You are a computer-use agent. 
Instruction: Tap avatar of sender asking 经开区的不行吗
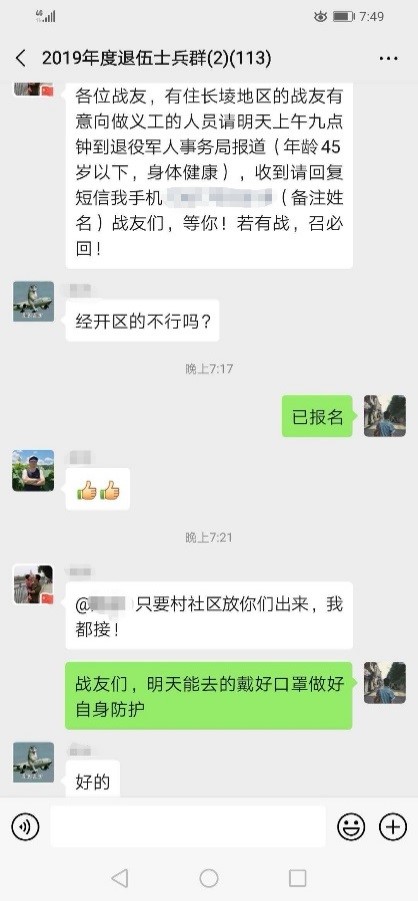(33, 302)
